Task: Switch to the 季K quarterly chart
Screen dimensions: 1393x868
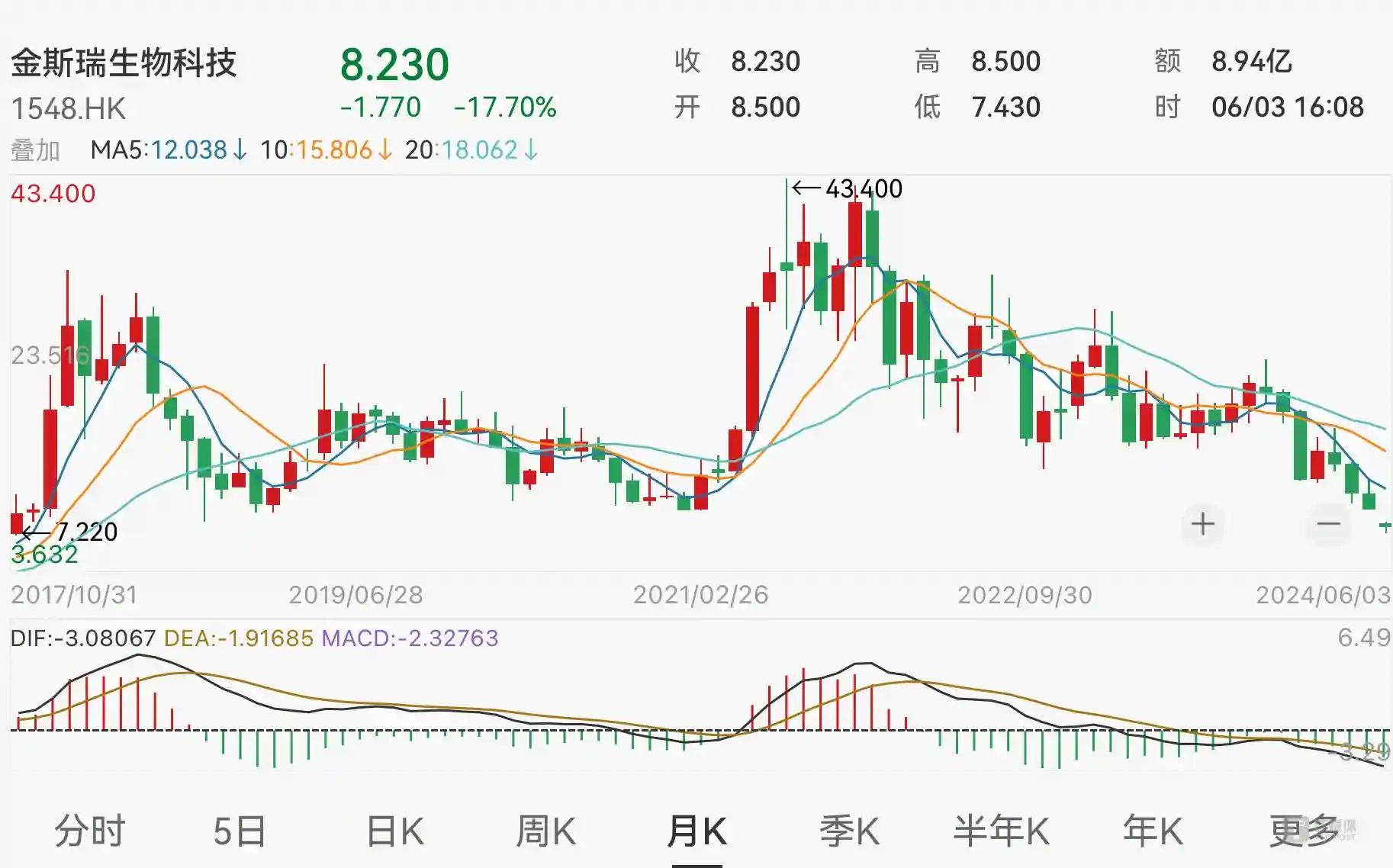Action: (849, 831)
